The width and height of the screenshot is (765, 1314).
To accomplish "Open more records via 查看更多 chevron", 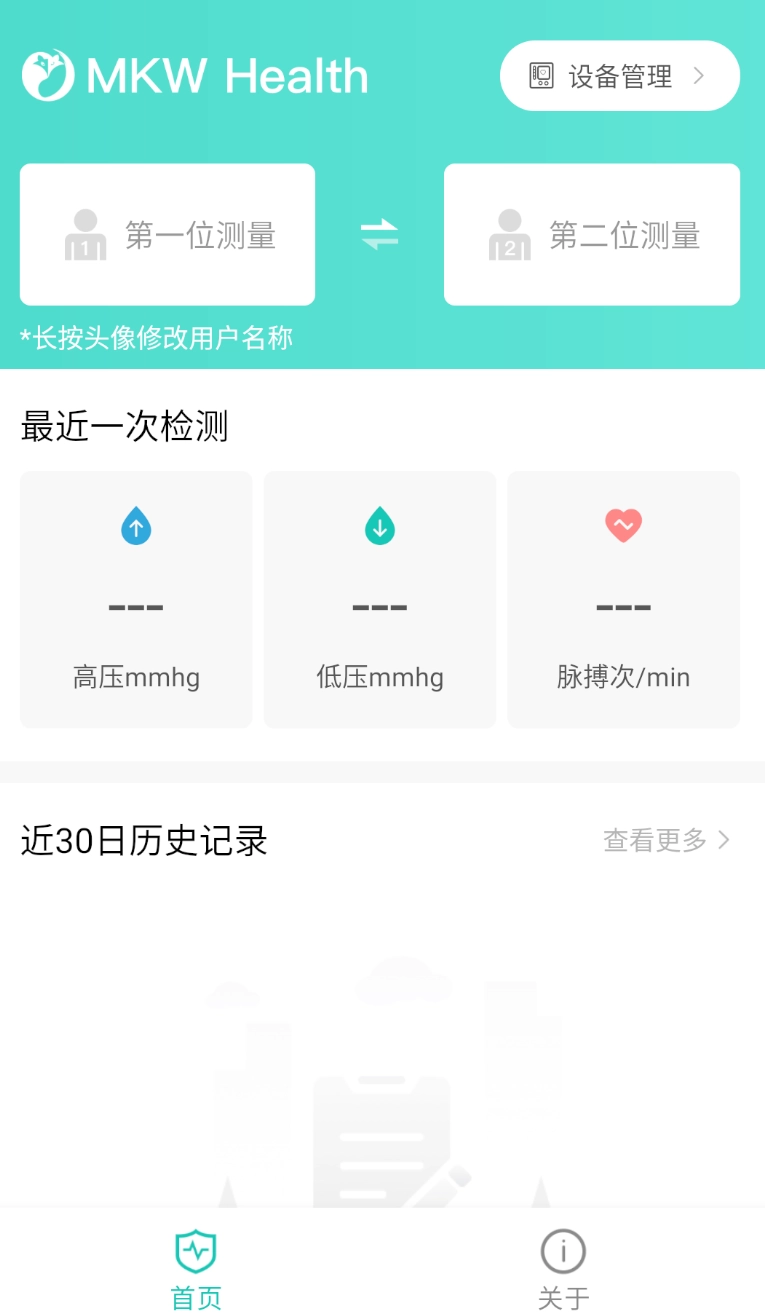I will click(727, 840).
